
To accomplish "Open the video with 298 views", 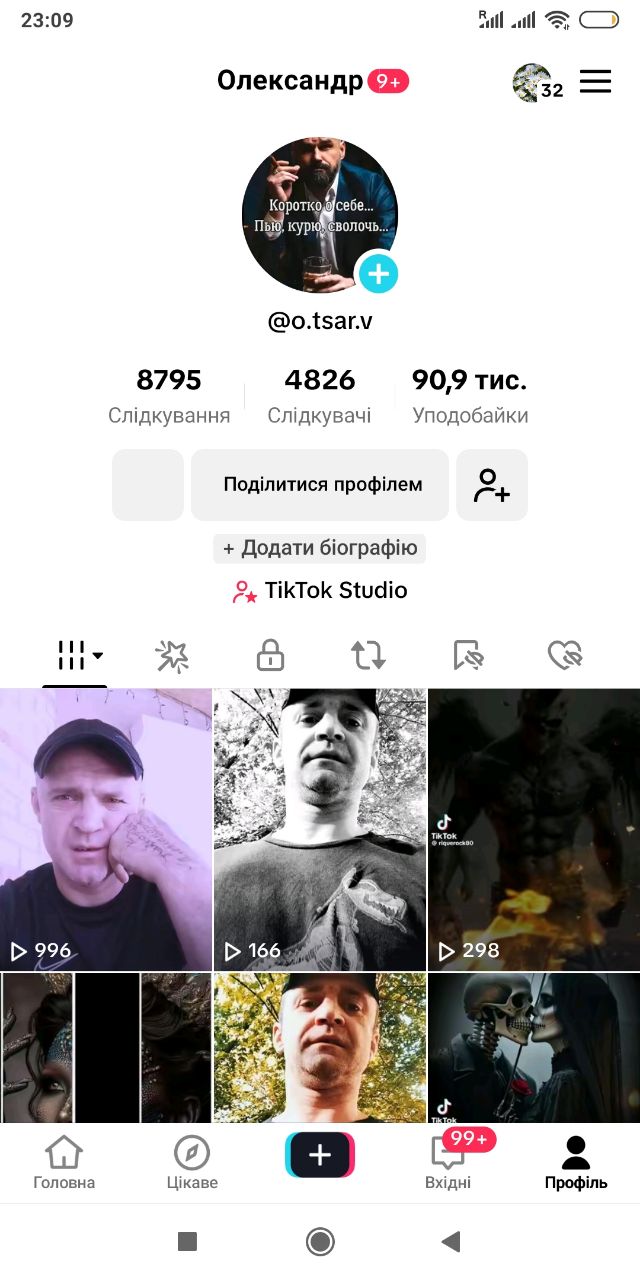I will tap(534, 830).
